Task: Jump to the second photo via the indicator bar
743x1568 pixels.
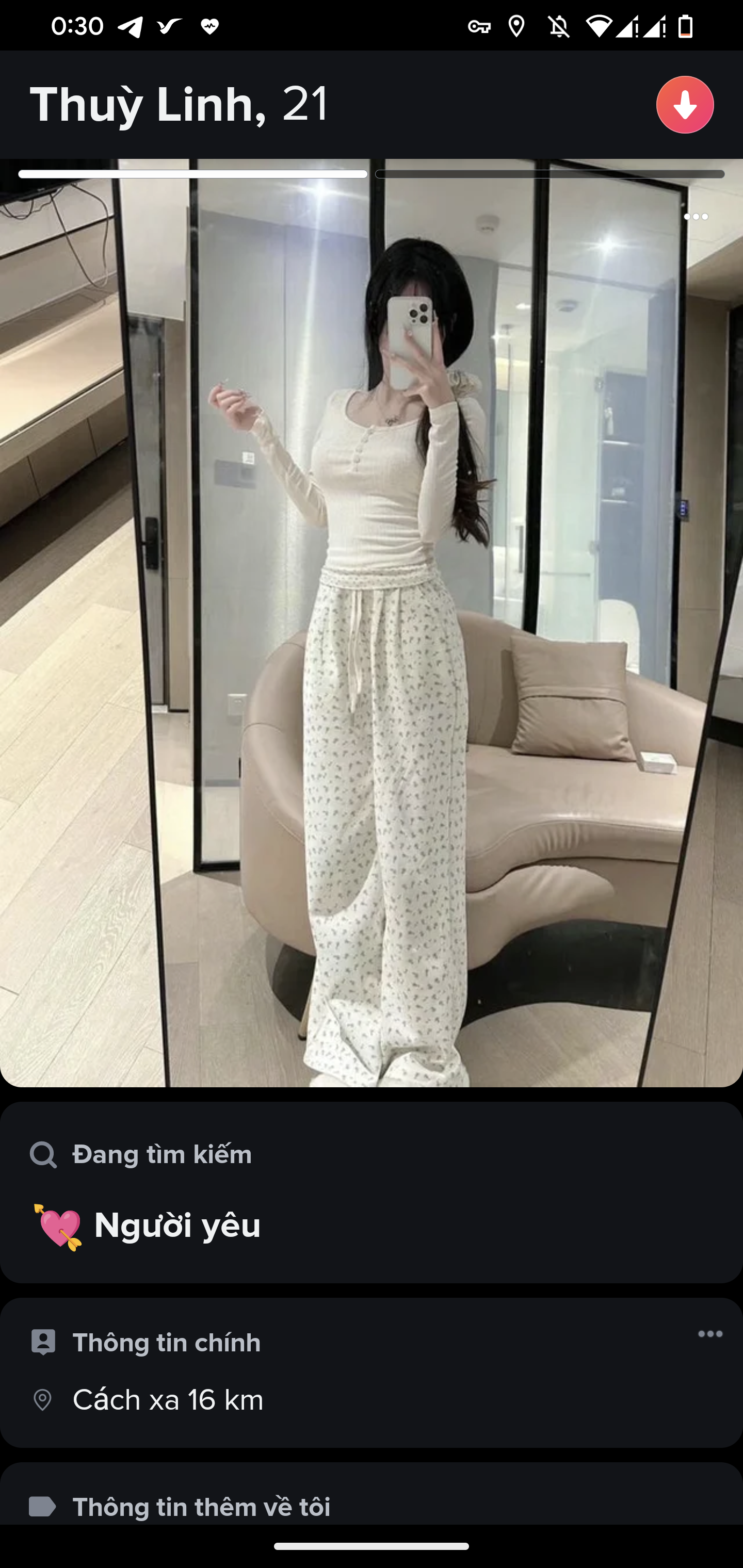Action: point(550,175)
